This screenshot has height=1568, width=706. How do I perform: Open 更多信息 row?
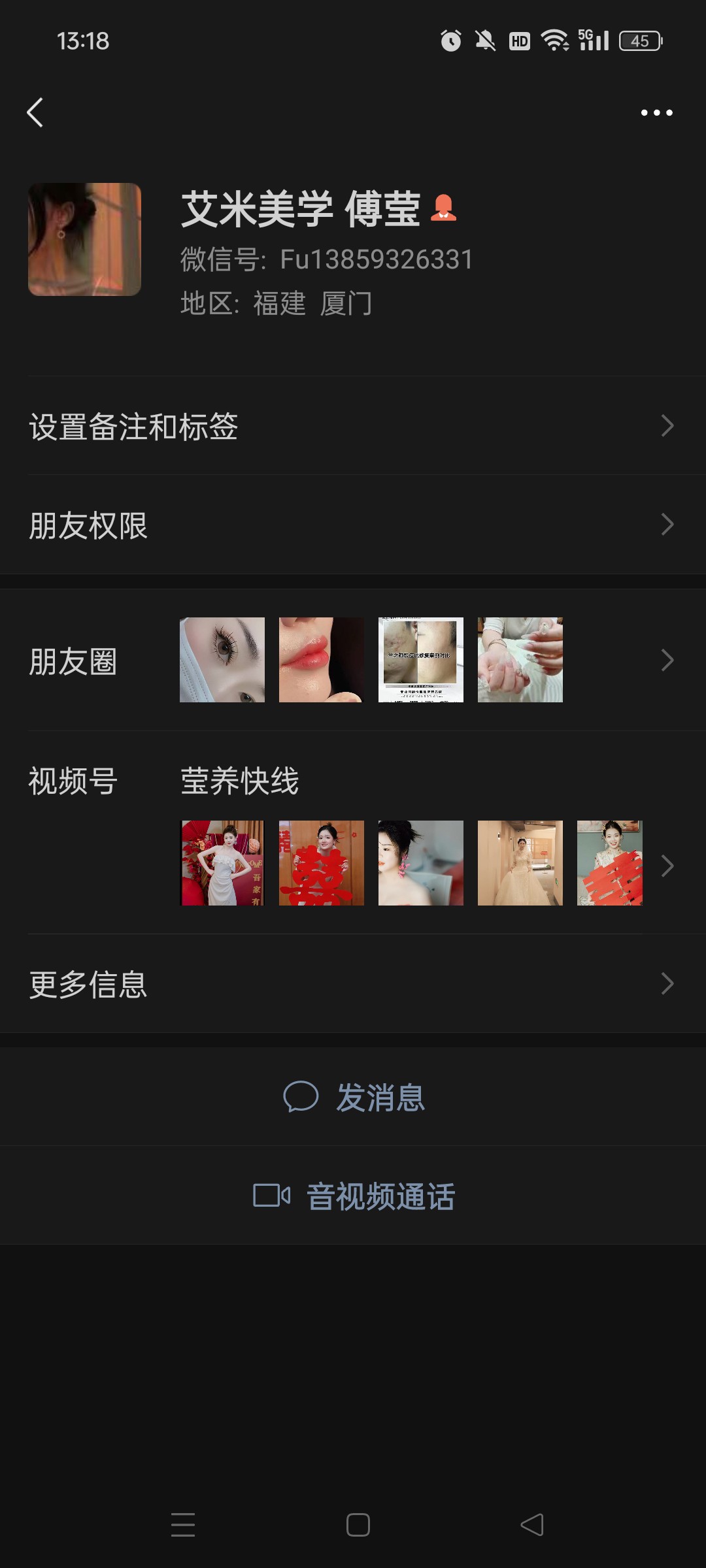coord(353,984)
